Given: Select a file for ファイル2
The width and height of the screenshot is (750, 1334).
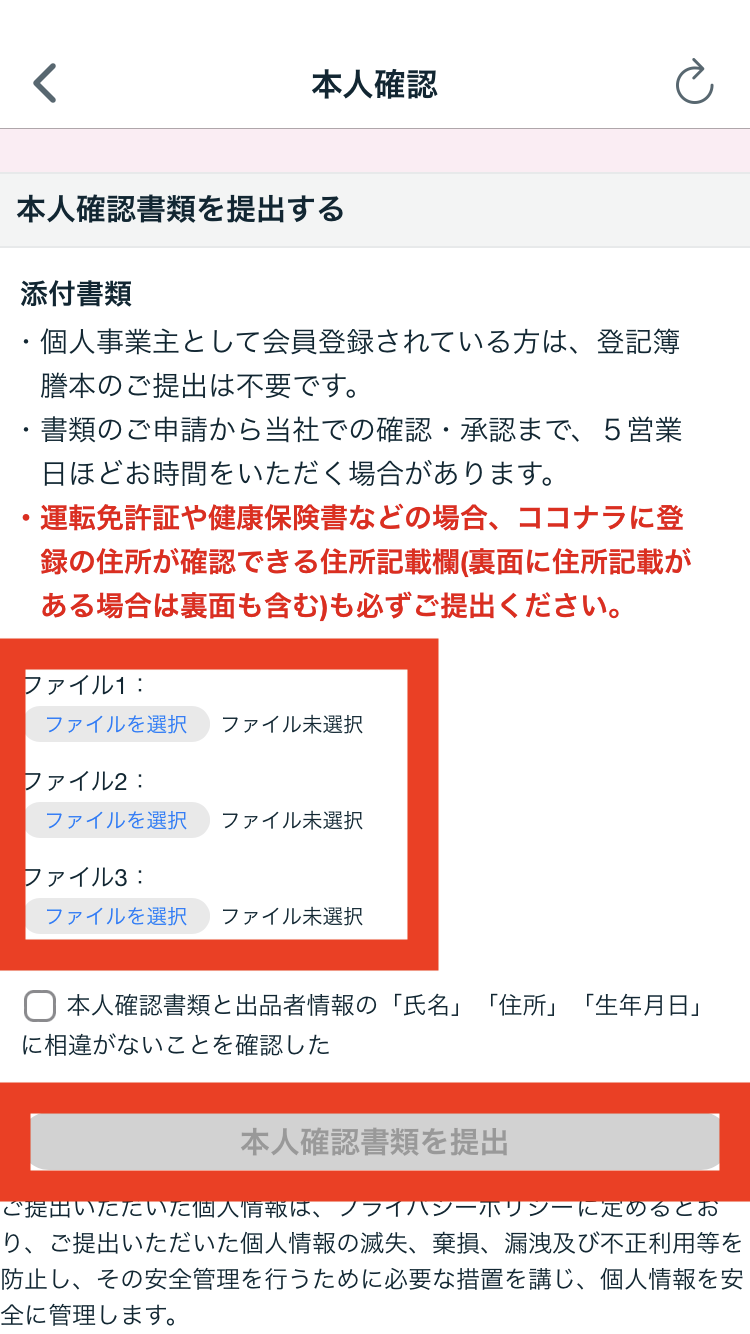Looking at the screenshot, I should click(116, 820).
